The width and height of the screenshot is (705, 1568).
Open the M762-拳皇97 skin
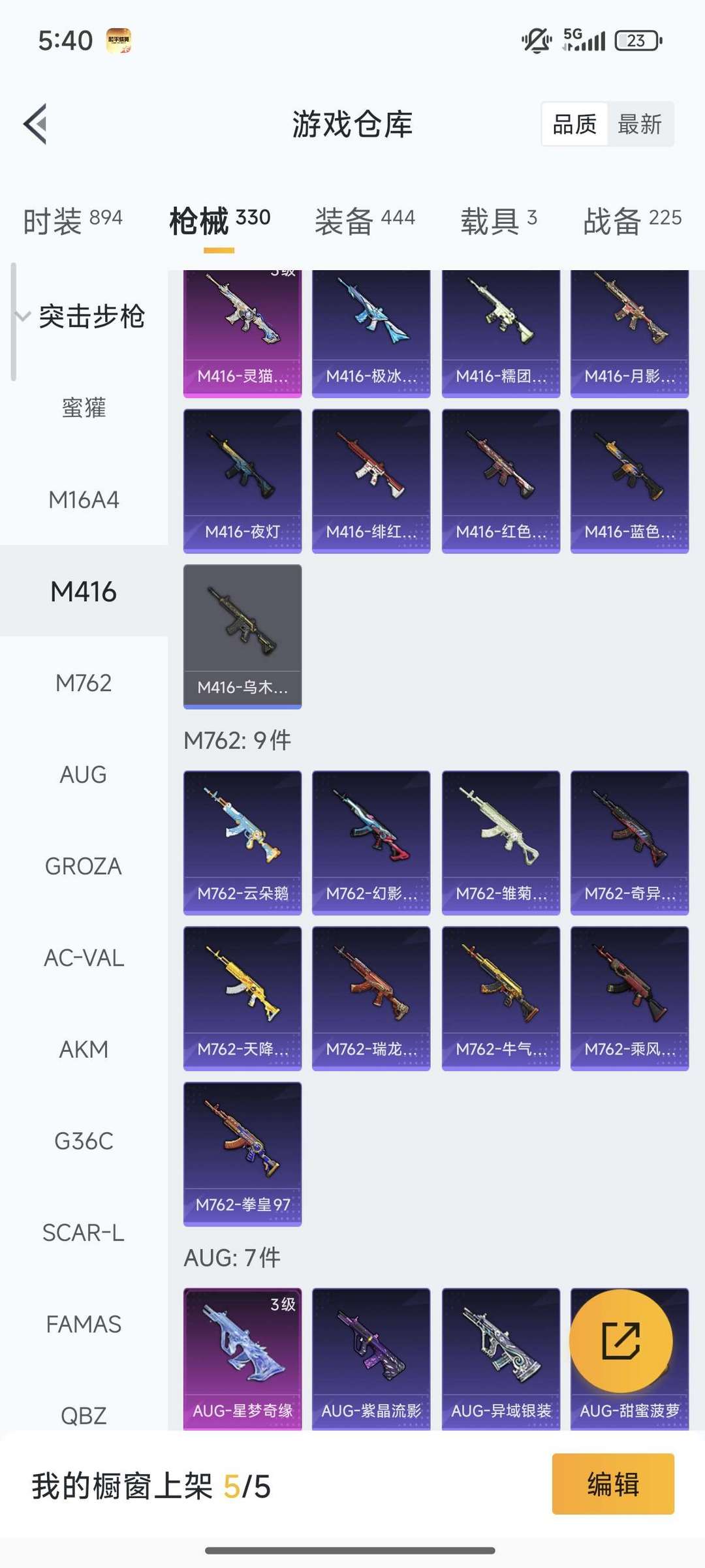pyautogui.click(x=242, y=1154)
